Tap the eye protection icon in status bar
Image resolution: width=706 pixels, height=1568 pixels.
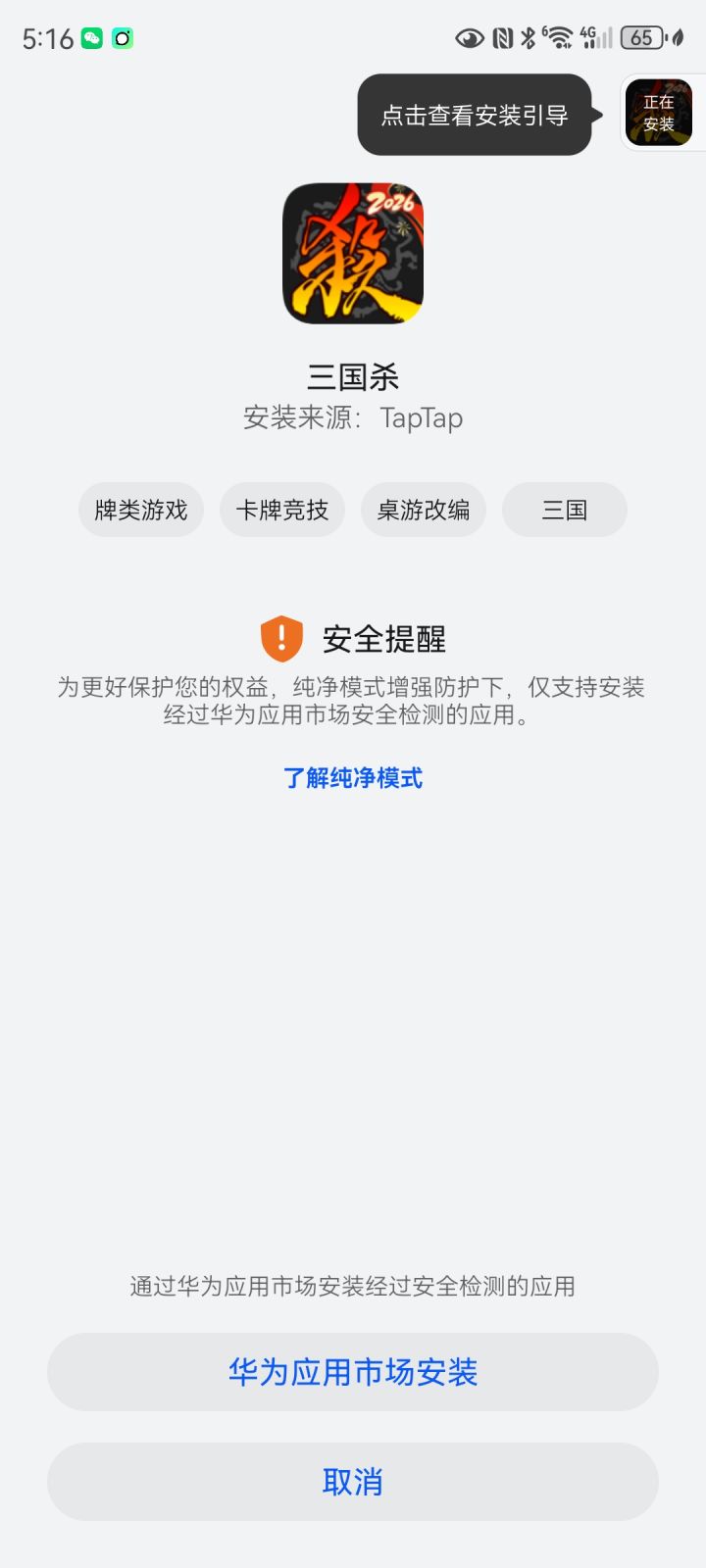tap(469, 37)
